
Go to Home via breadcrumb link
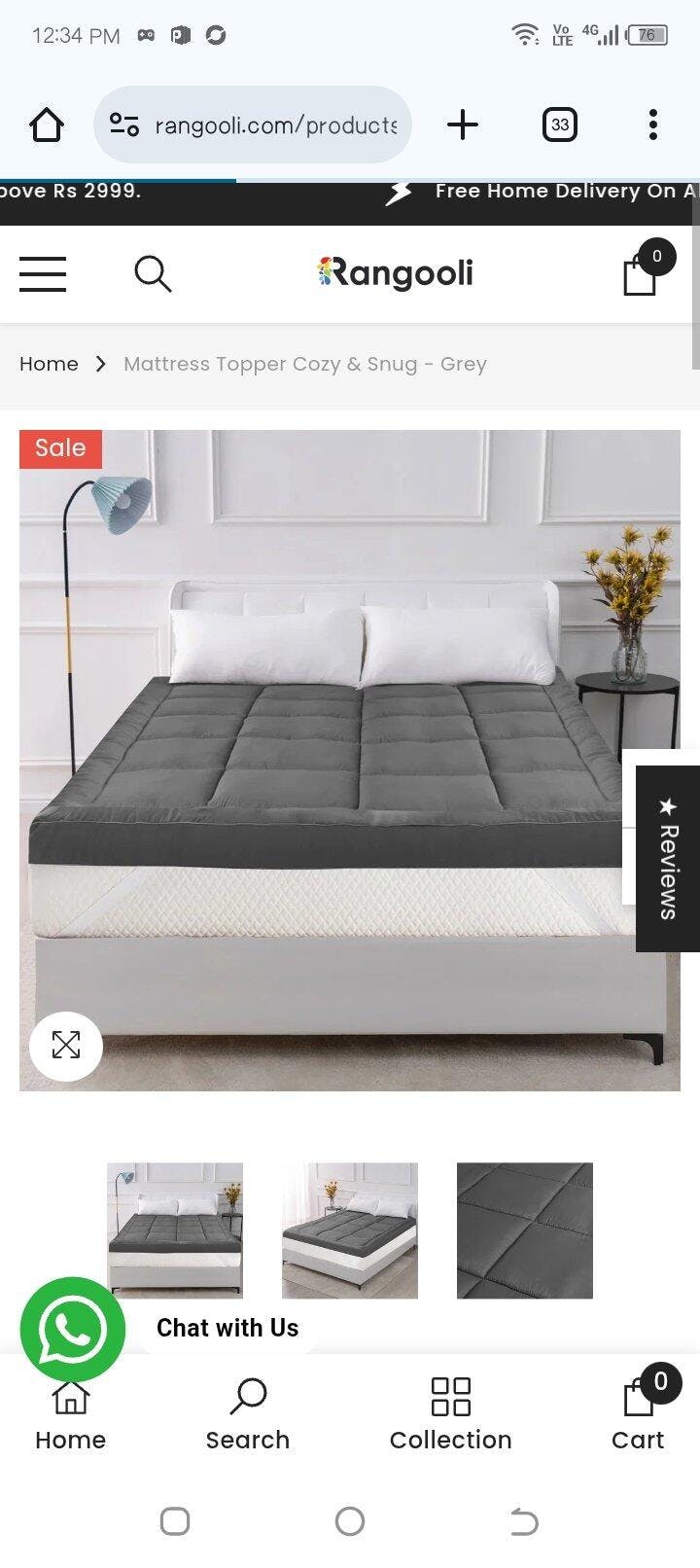49,364
